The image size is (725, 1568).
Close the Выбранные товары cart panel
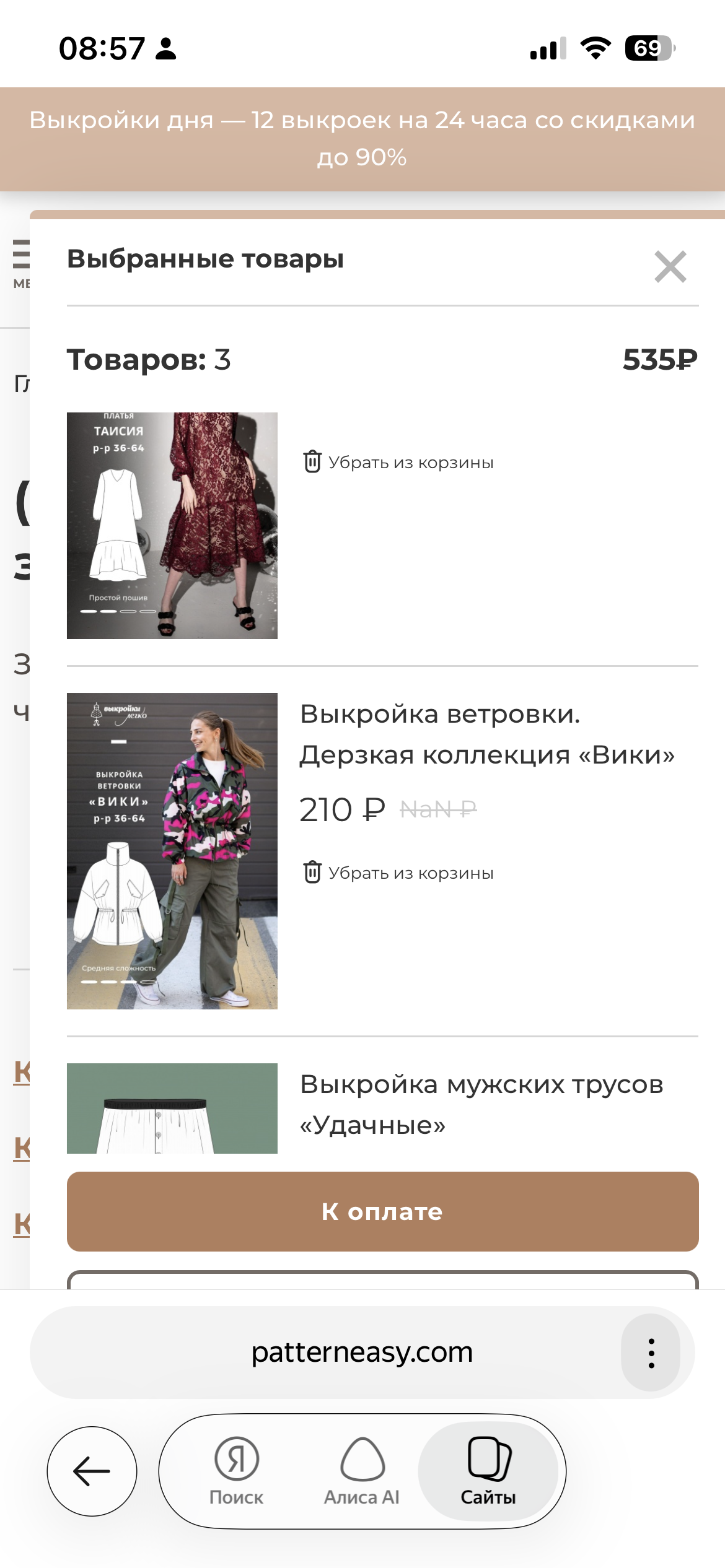(x=670, y=267)
